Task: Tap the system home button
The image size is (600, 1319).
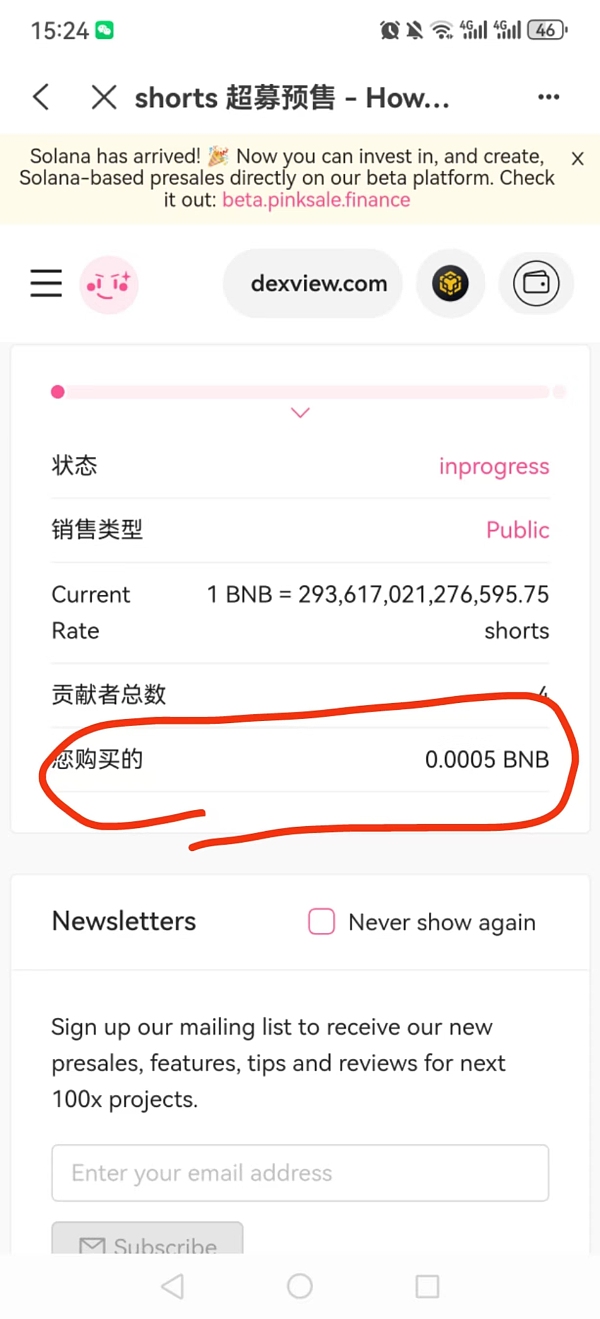Action: (x=300, y=1286)
